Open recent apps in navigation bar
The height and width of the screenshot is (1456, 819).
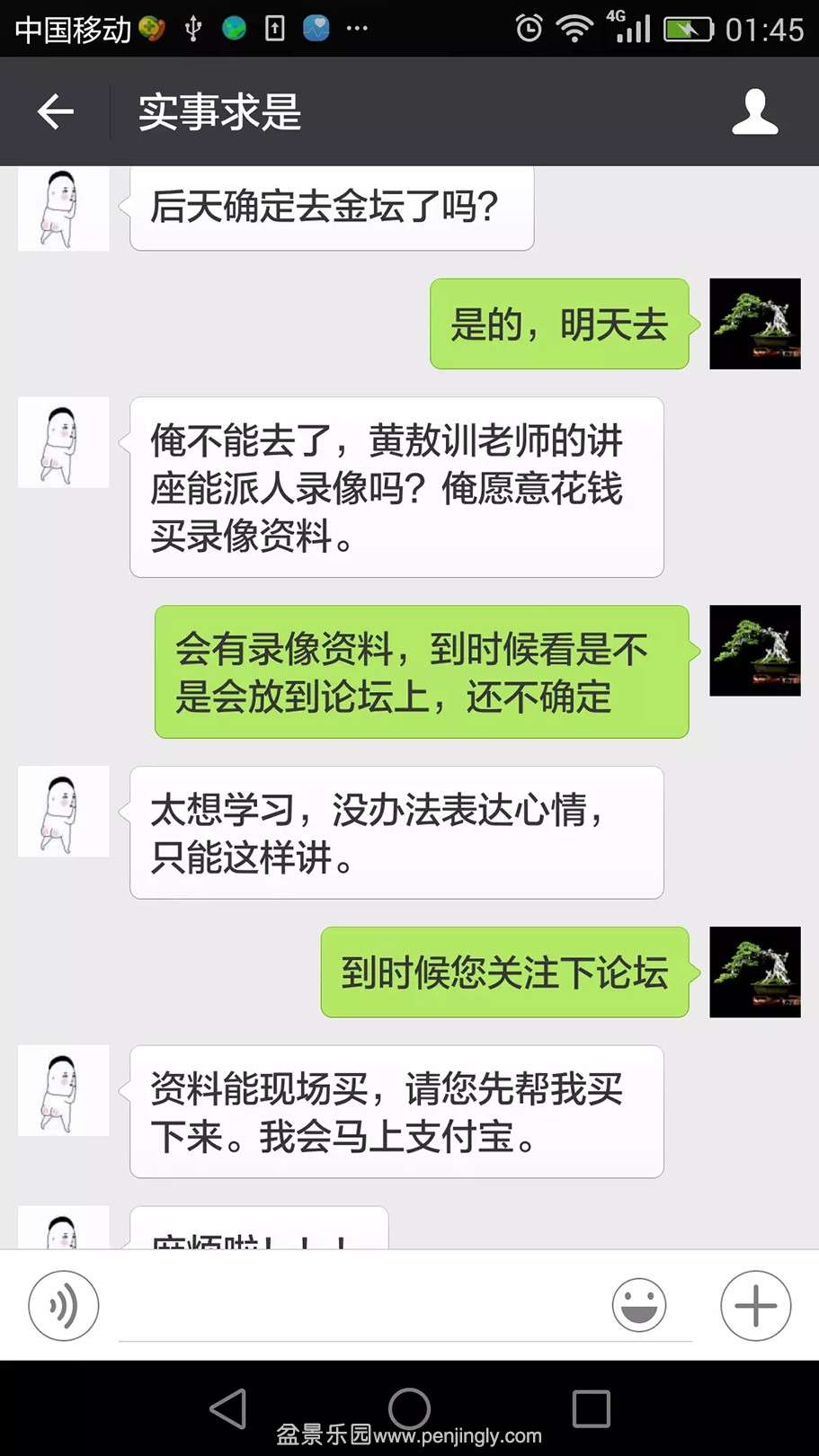point(591,1408)
